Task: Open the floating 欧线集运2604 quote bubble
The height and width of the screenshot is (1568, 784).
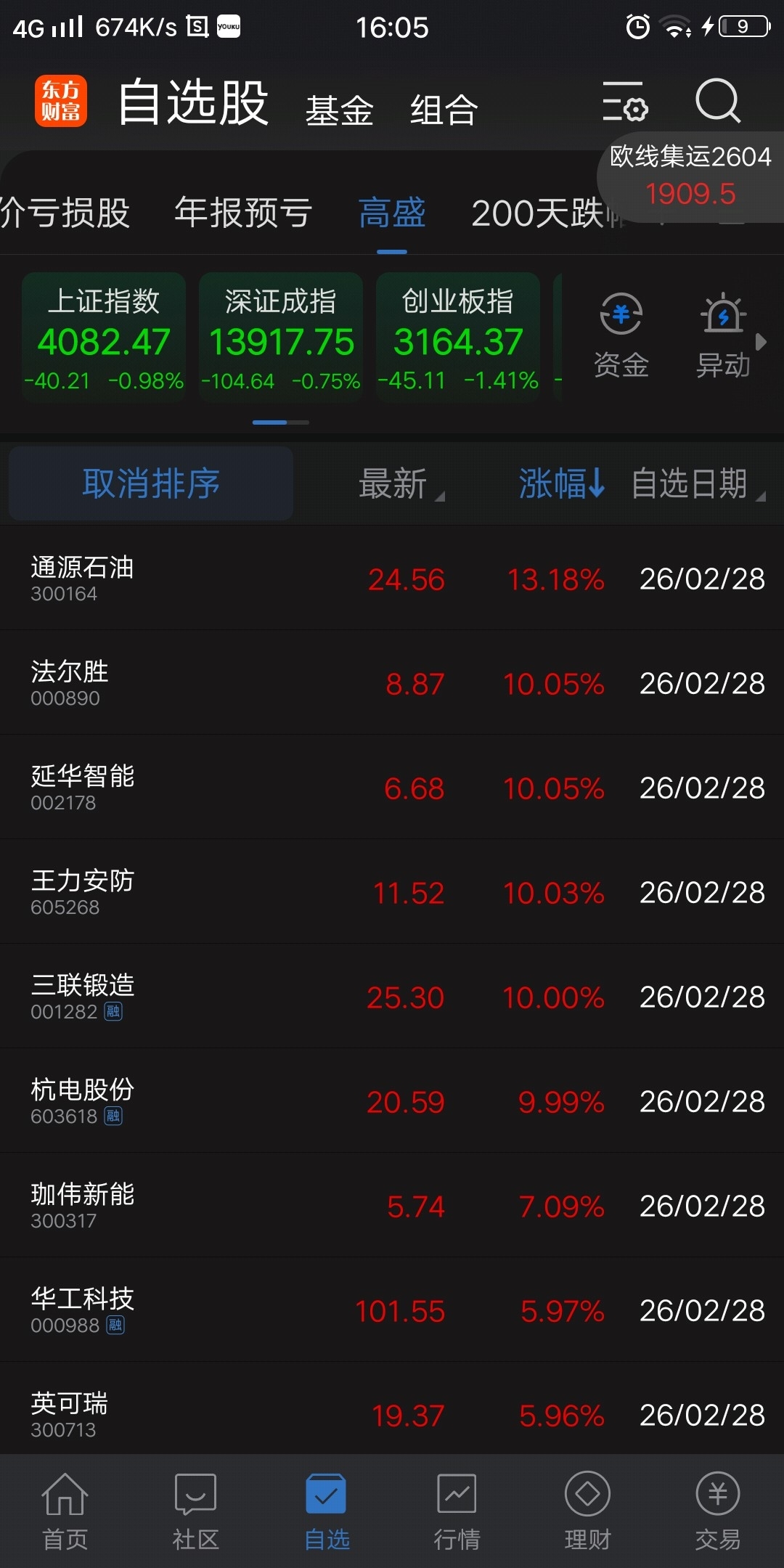Action: (x=690, y=176)
